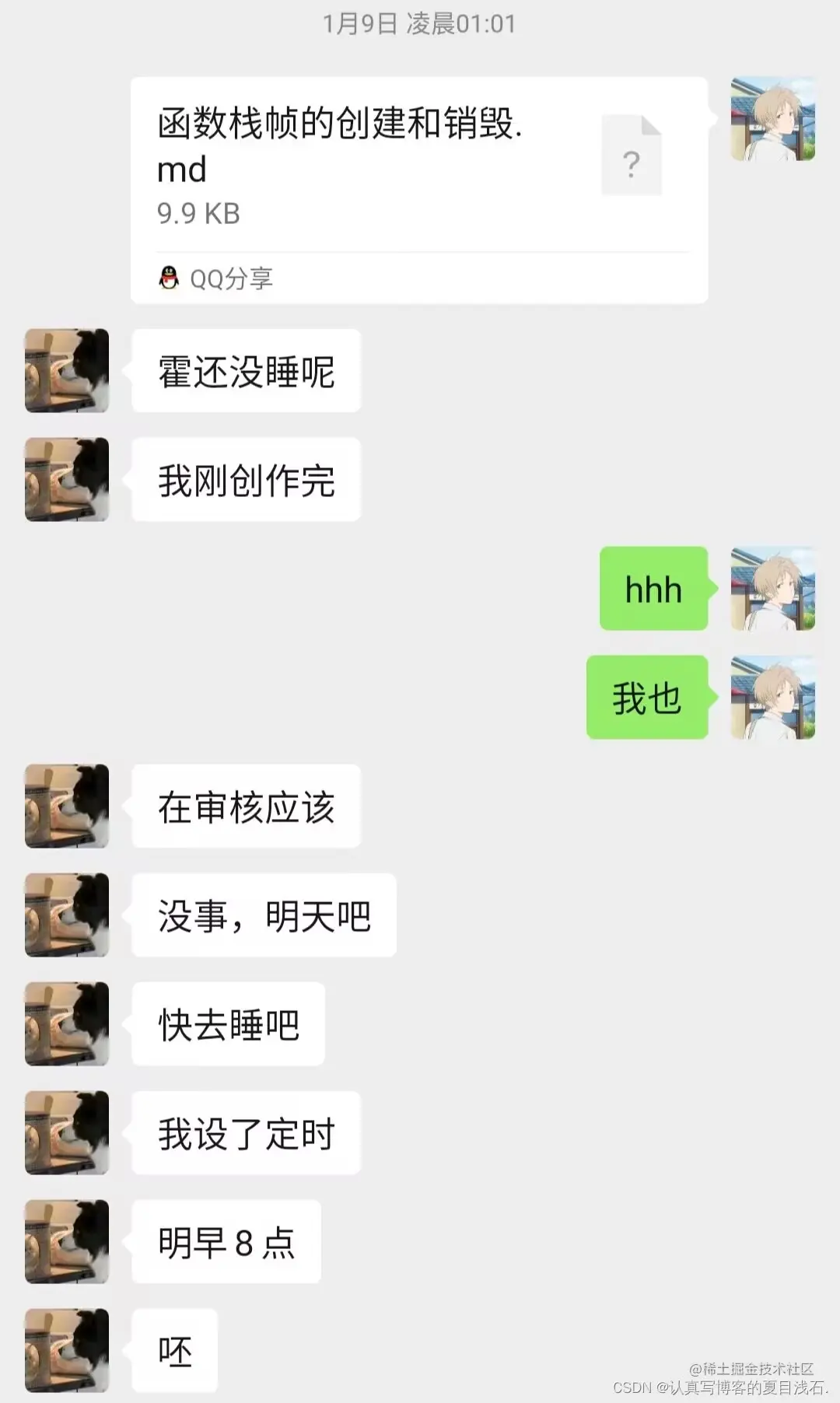The width and height of the screenshot is (840, 1403).
Task: Open my avatar beside the hhh message
Action: coord(772,589)
